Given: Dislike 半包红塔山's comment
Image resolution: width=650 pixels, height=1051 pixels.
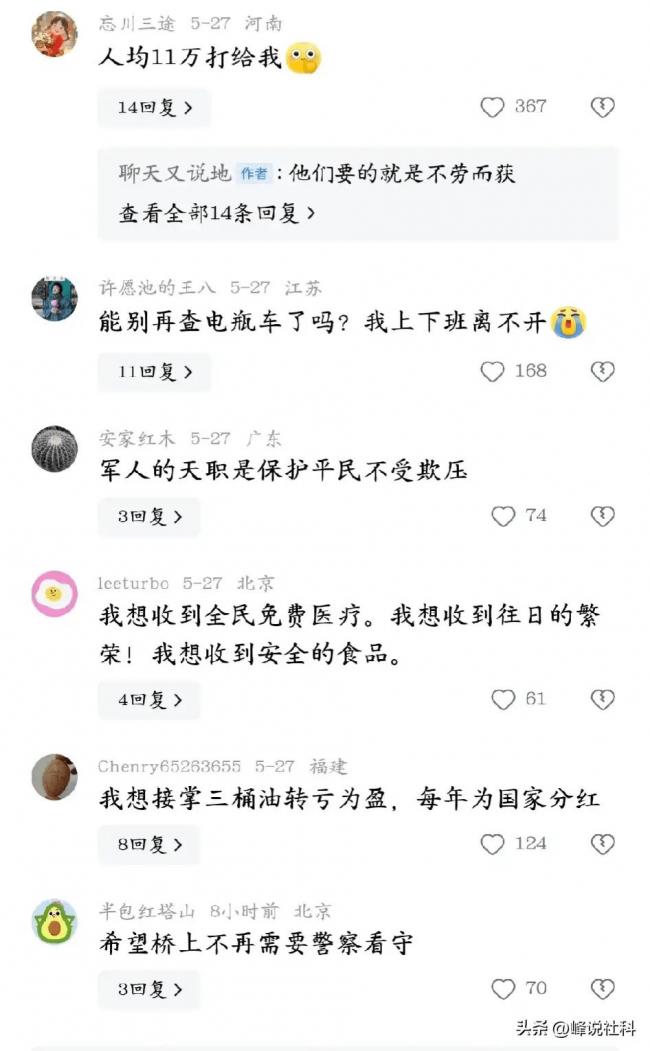Looking at the screenshot, I should [x=602, y=989].
